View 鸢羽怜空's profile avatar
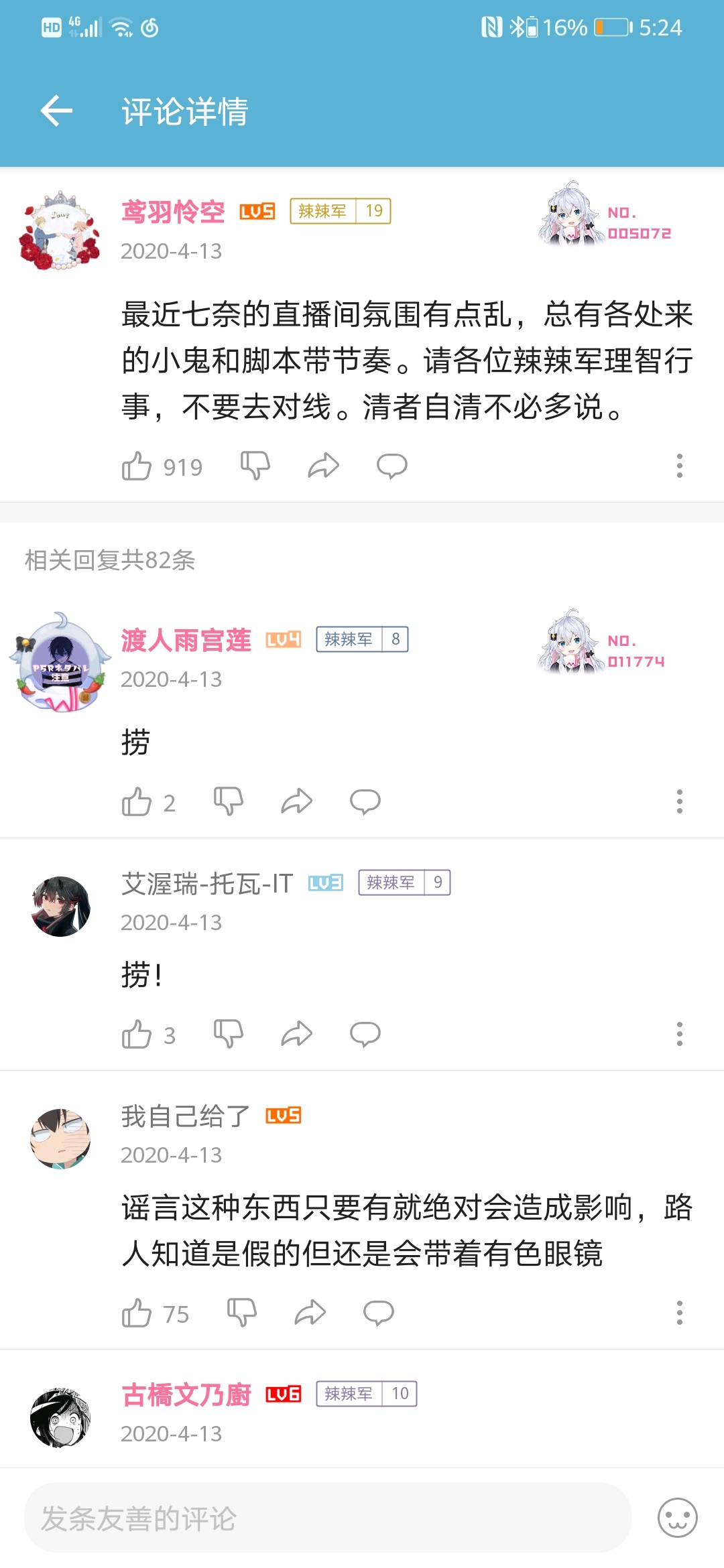724x1568 pixels. [60, 231]
